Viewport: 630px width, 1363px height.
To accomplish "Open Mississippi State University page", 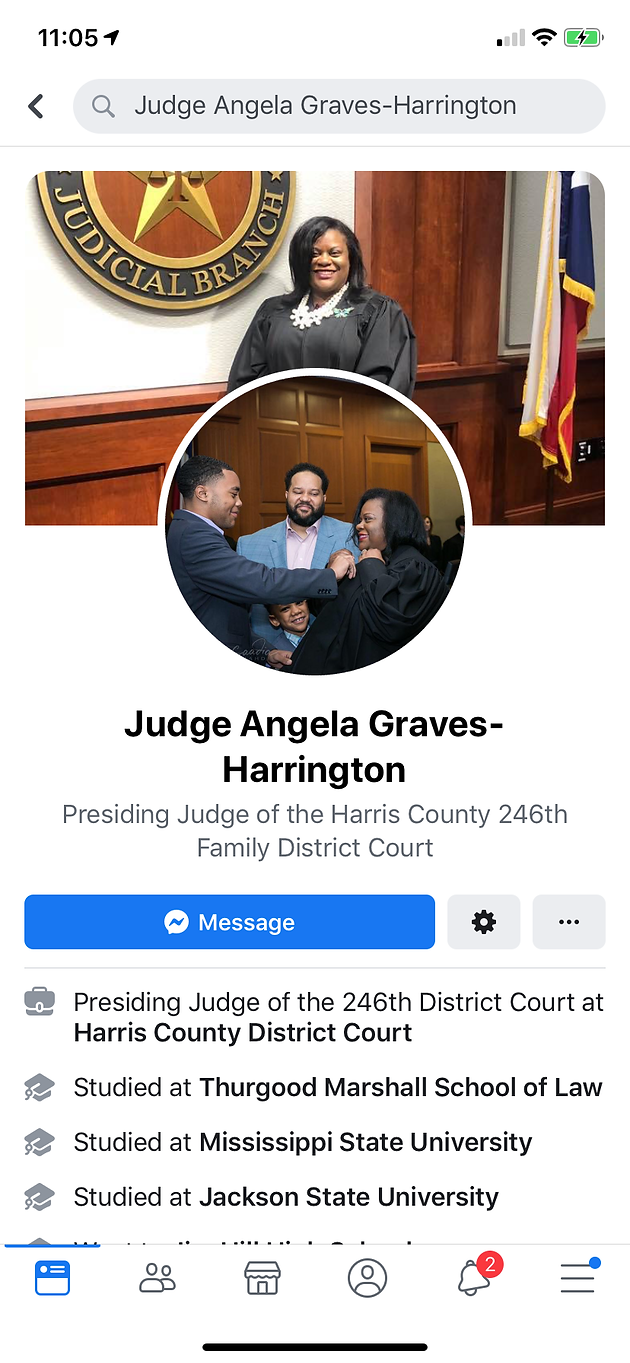I will 366,1142.
